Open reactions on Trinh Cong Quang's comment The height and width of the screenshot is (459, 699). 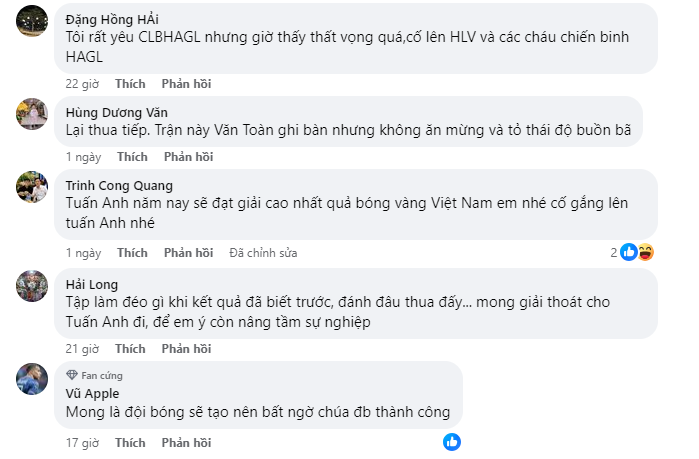click(635, 251)
